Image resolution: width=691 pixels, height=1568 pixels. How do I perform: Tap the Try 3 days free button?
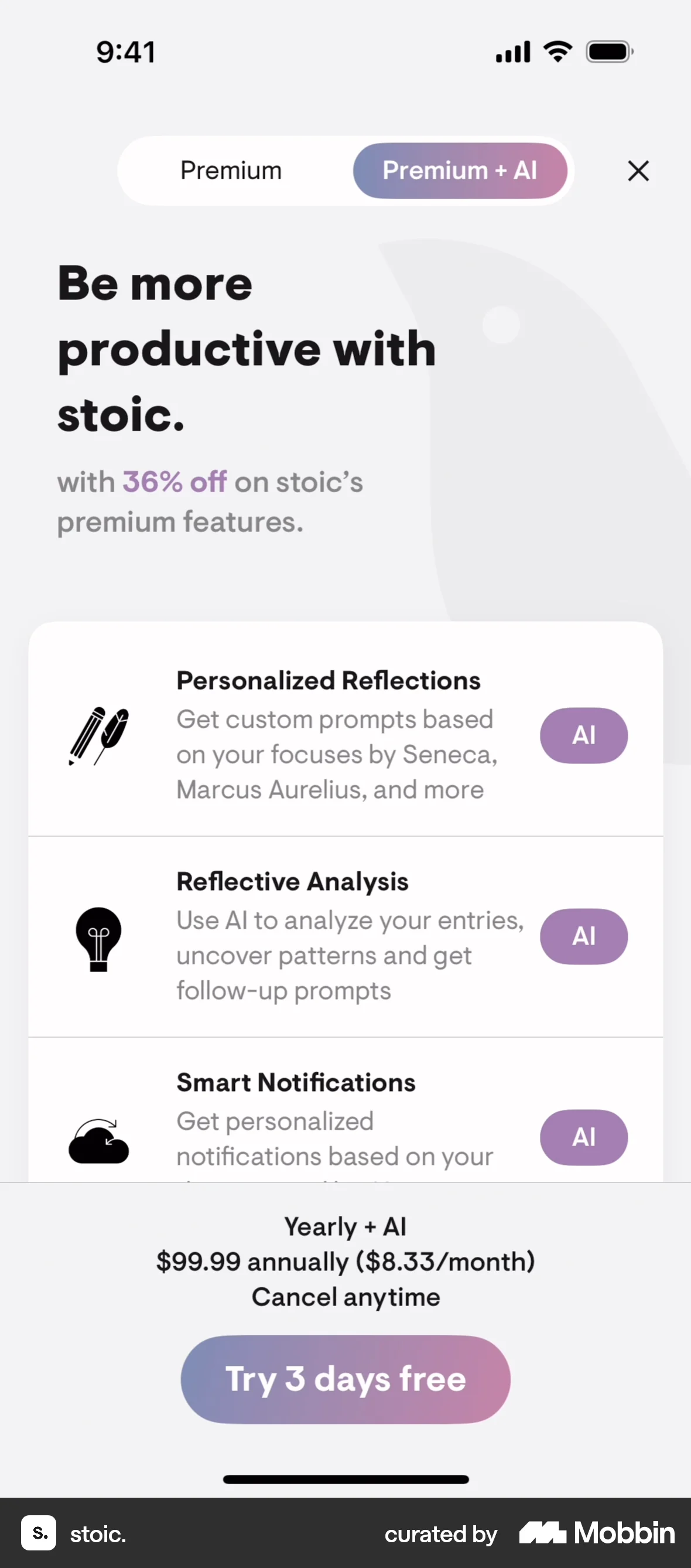(345, 1379)
